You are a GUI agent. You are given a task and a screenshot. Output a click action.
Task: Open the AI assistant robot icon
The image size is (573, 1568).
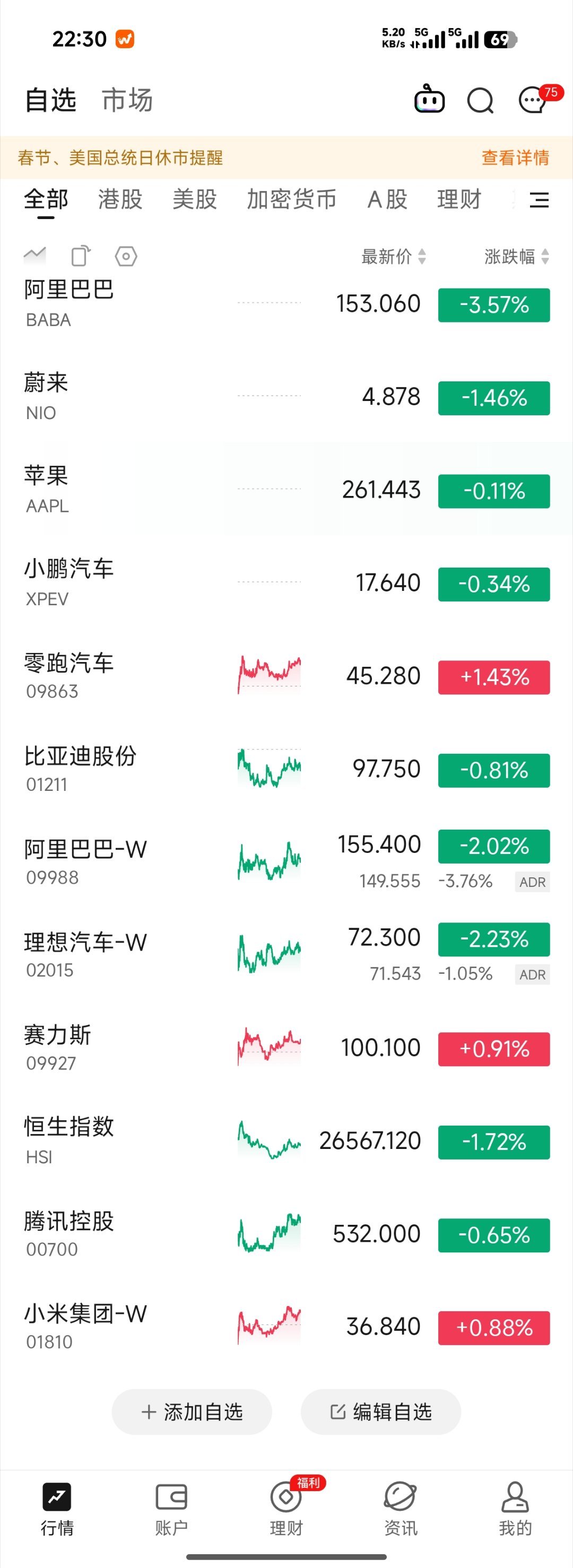pyautogui.click(x=429, y=100)
